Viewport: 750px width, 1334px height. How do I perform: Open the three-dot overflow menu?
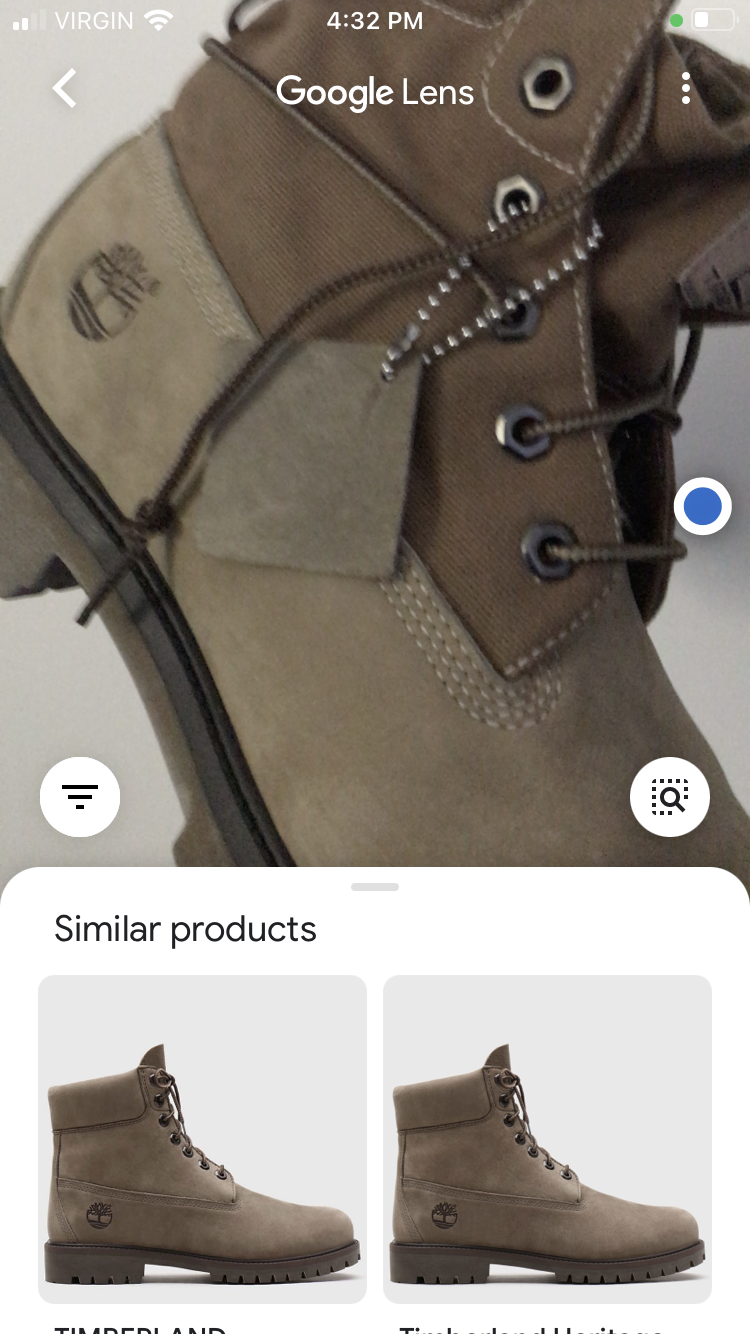pos(686,89)
